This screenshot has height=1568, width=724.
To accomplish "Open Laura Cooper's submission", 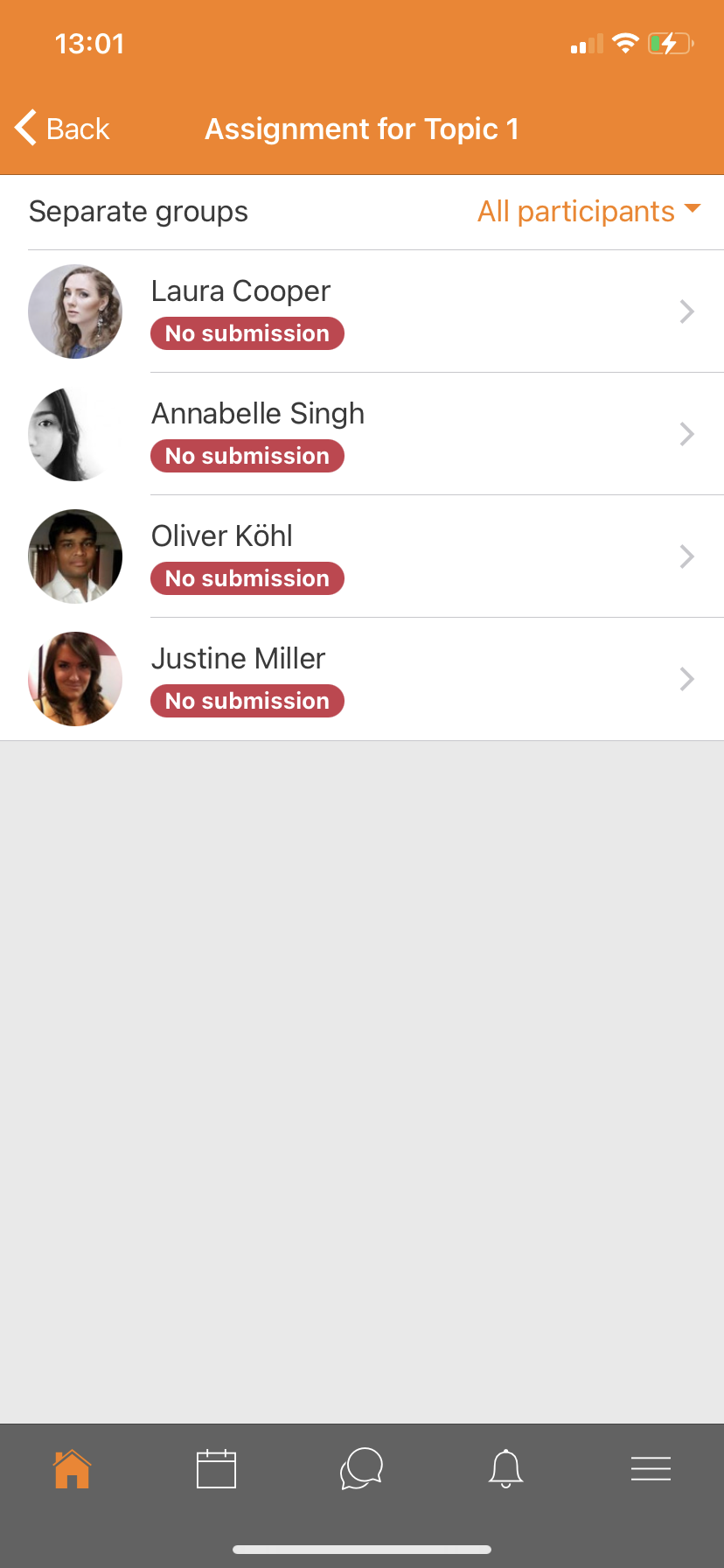I will [362, 311].
